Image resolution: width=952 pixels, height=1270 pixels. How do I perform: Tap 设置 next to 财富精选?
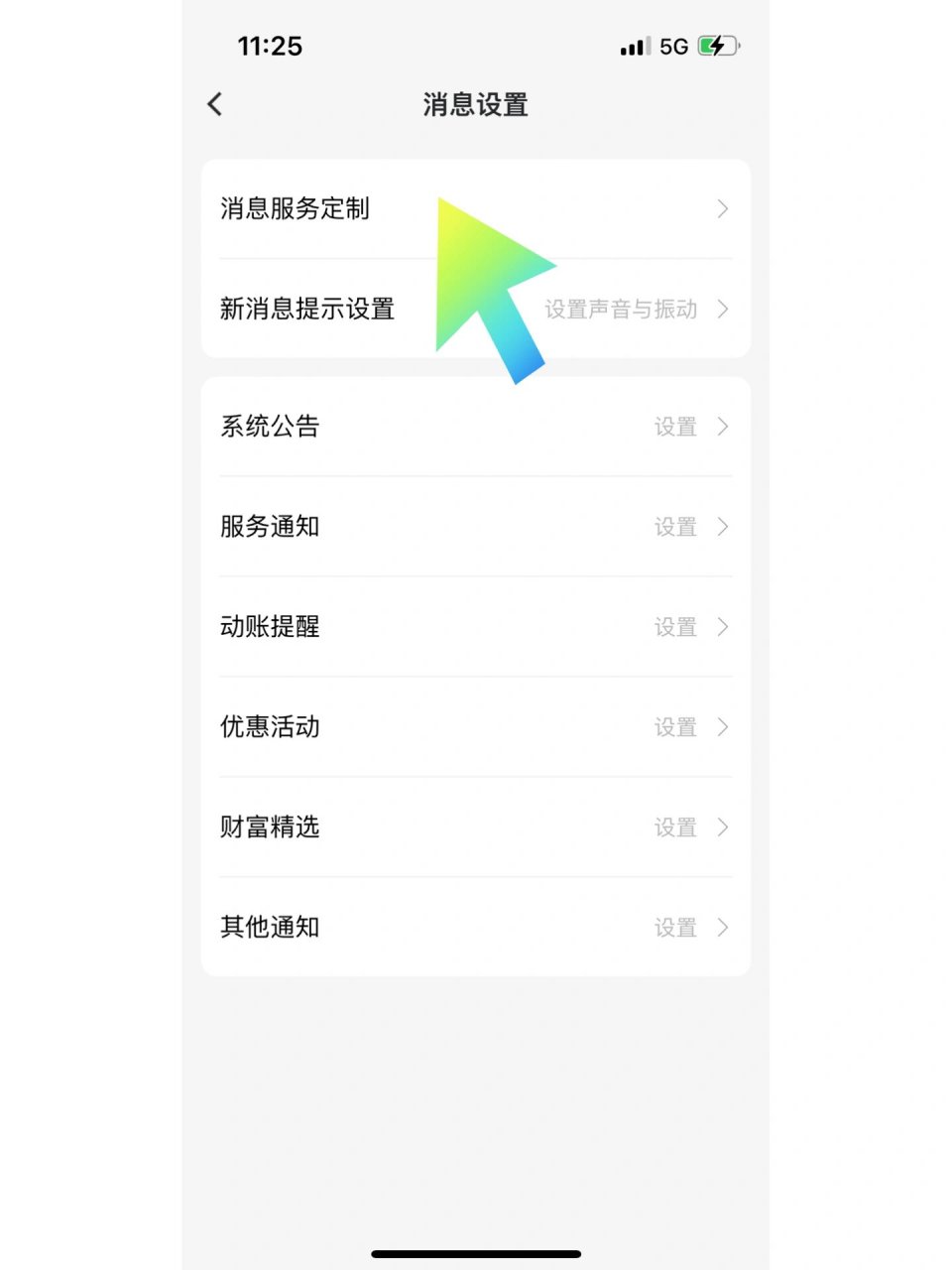click(x=673, y=827)
